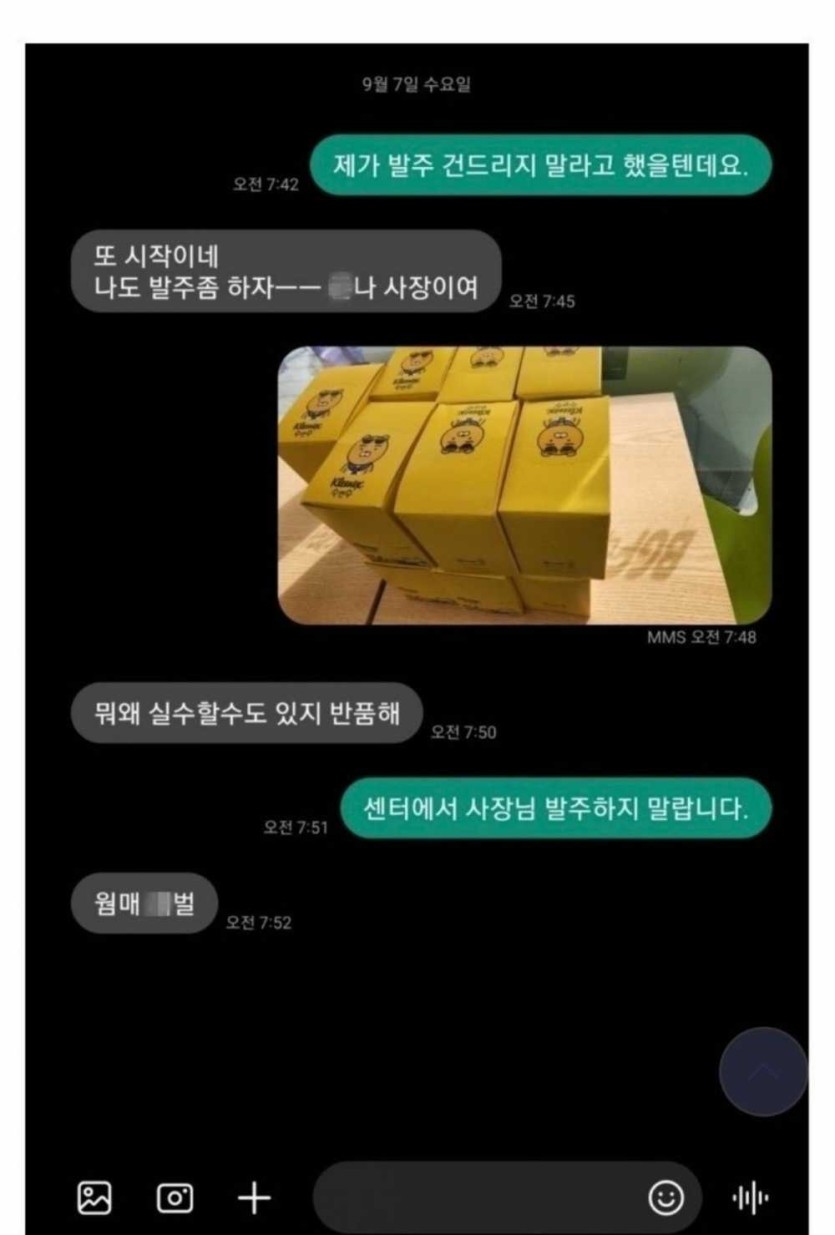
Task: Open the gallery image picker
Action: pyautogui.click(x=95, y=1196)
